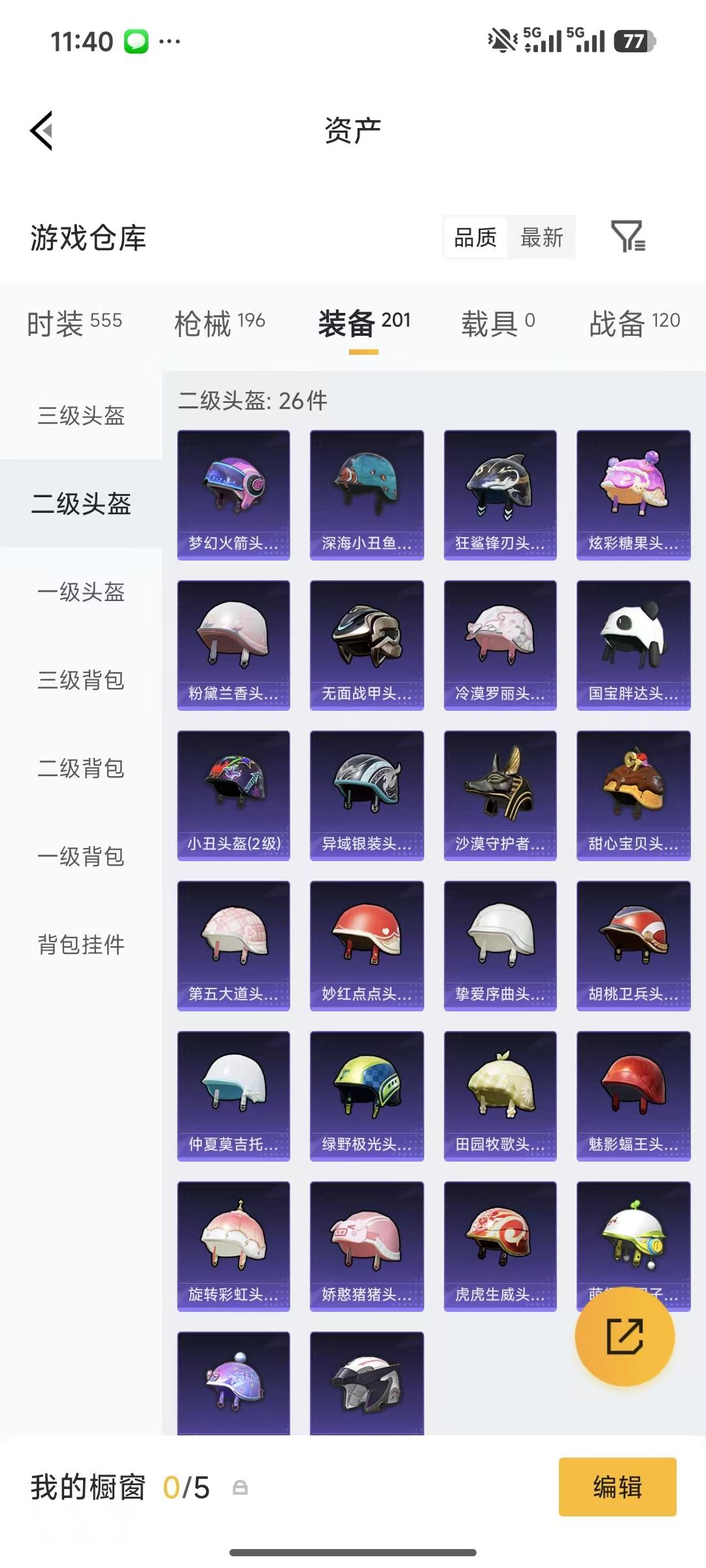Switch sorting to 最新
Image resolution: width=706 pixels, height=1568 pixels.
541,238
